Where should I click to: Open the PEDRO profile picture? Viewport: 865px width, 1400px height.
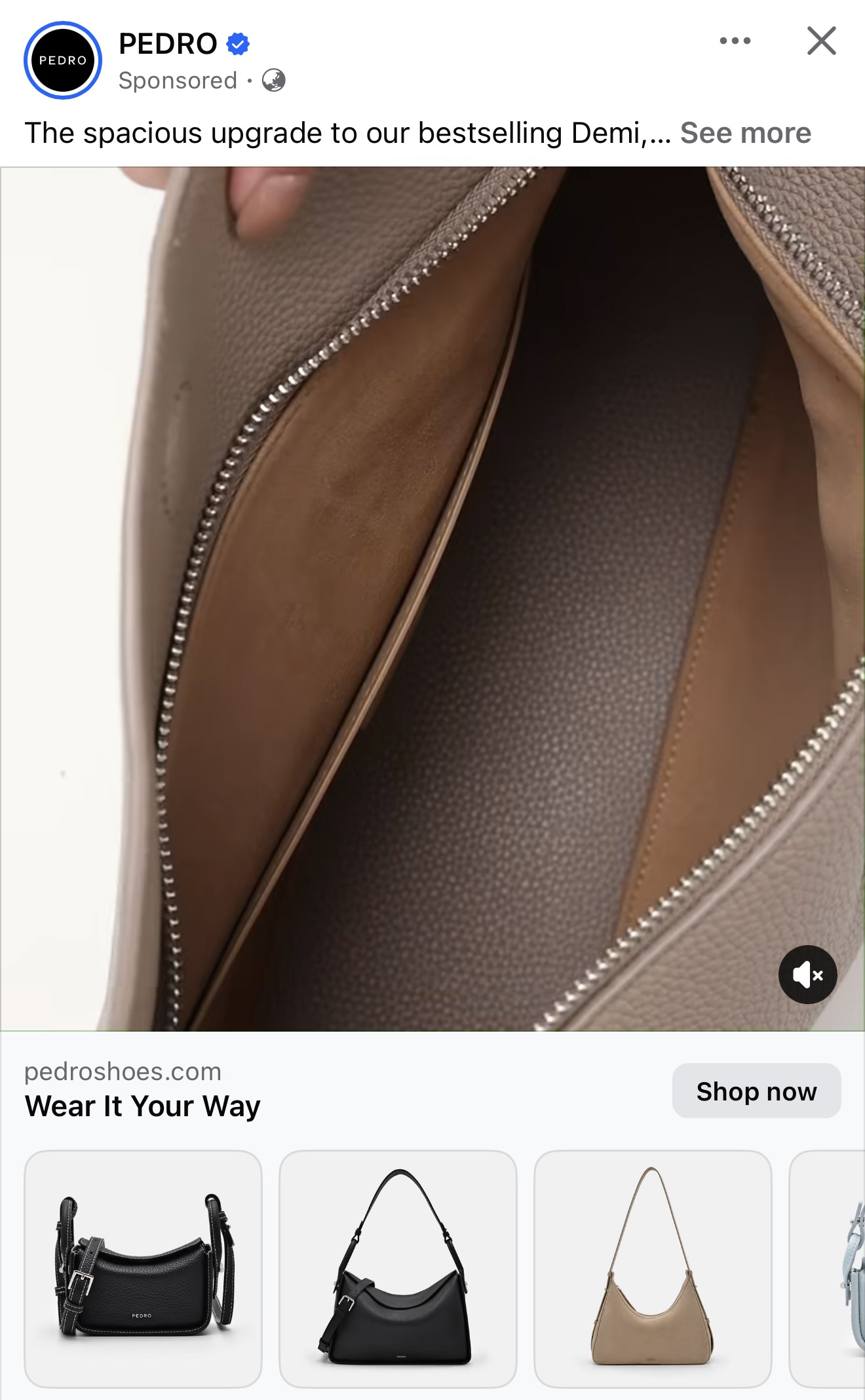[63, 60]
